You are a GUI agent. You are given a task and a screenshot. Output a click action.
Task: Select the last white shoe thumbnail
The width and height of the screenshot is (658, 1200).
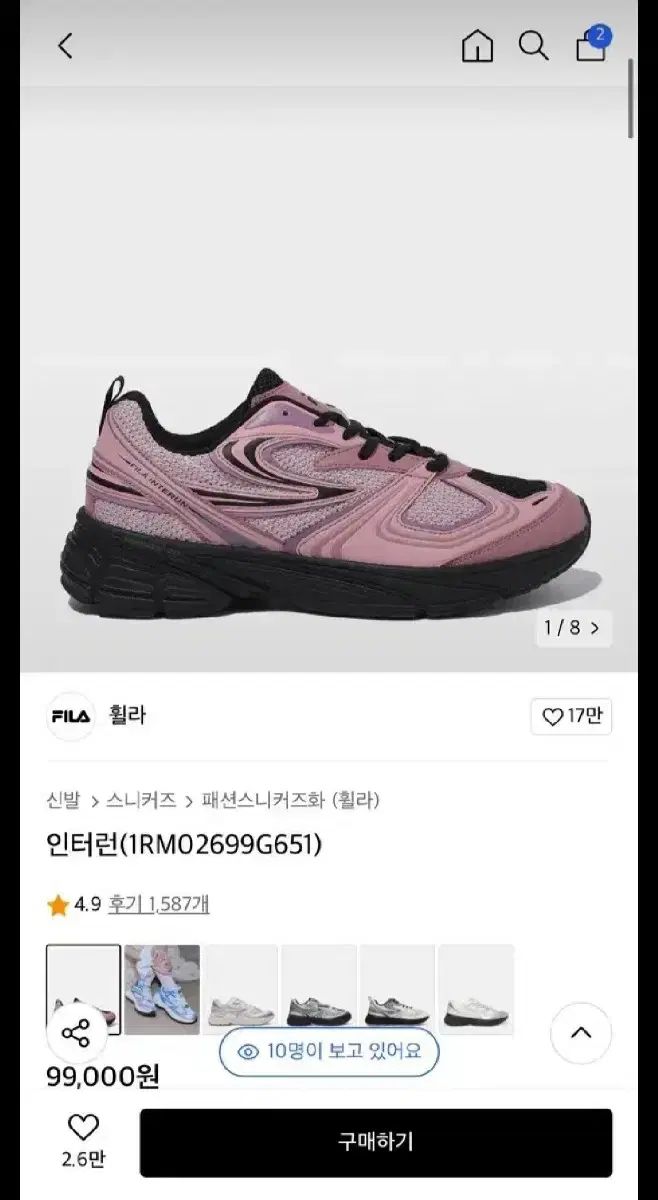pos(476,988)
